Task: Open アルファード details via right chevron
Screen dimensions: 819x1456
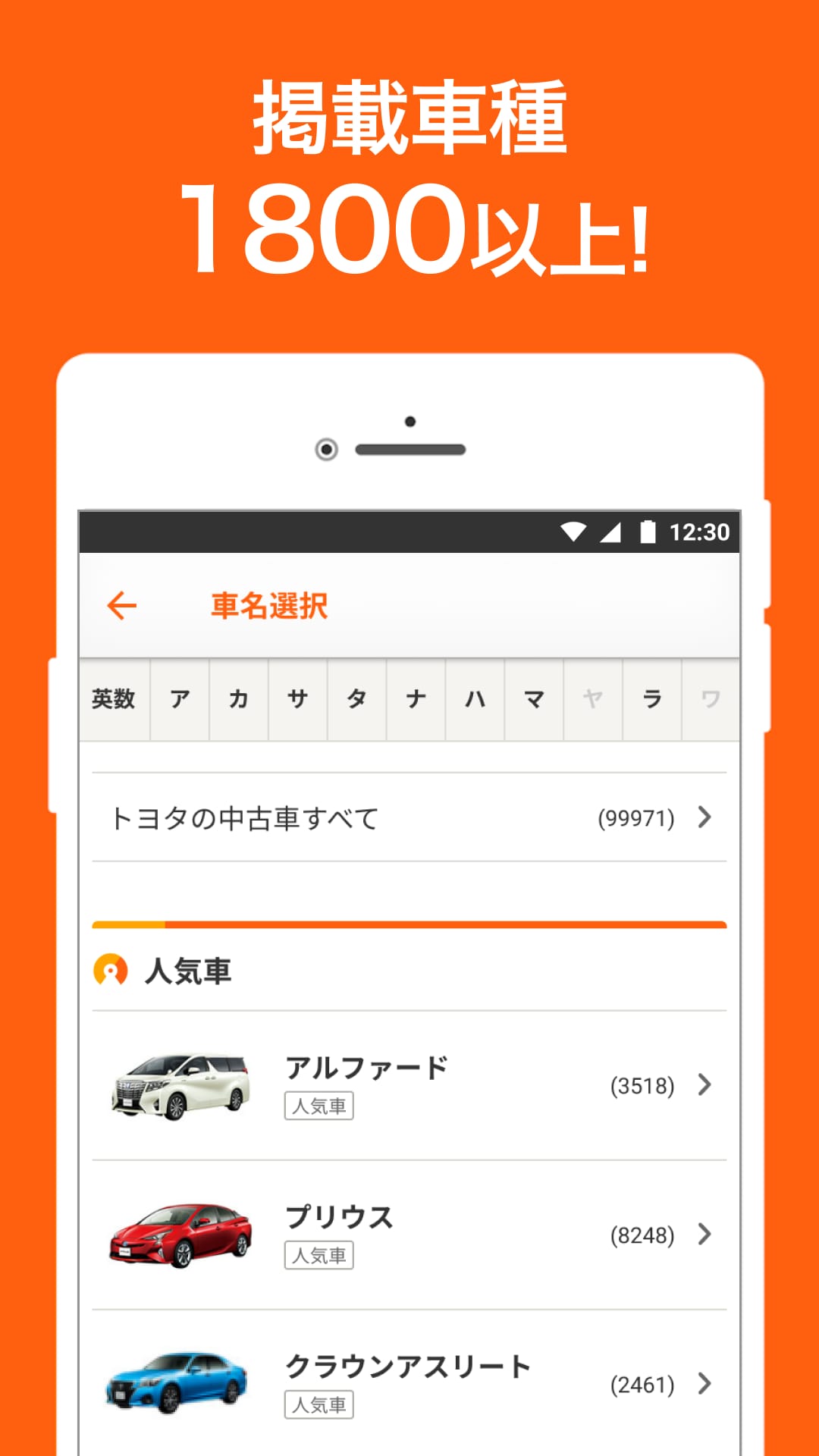Action: coord(705,1086)
